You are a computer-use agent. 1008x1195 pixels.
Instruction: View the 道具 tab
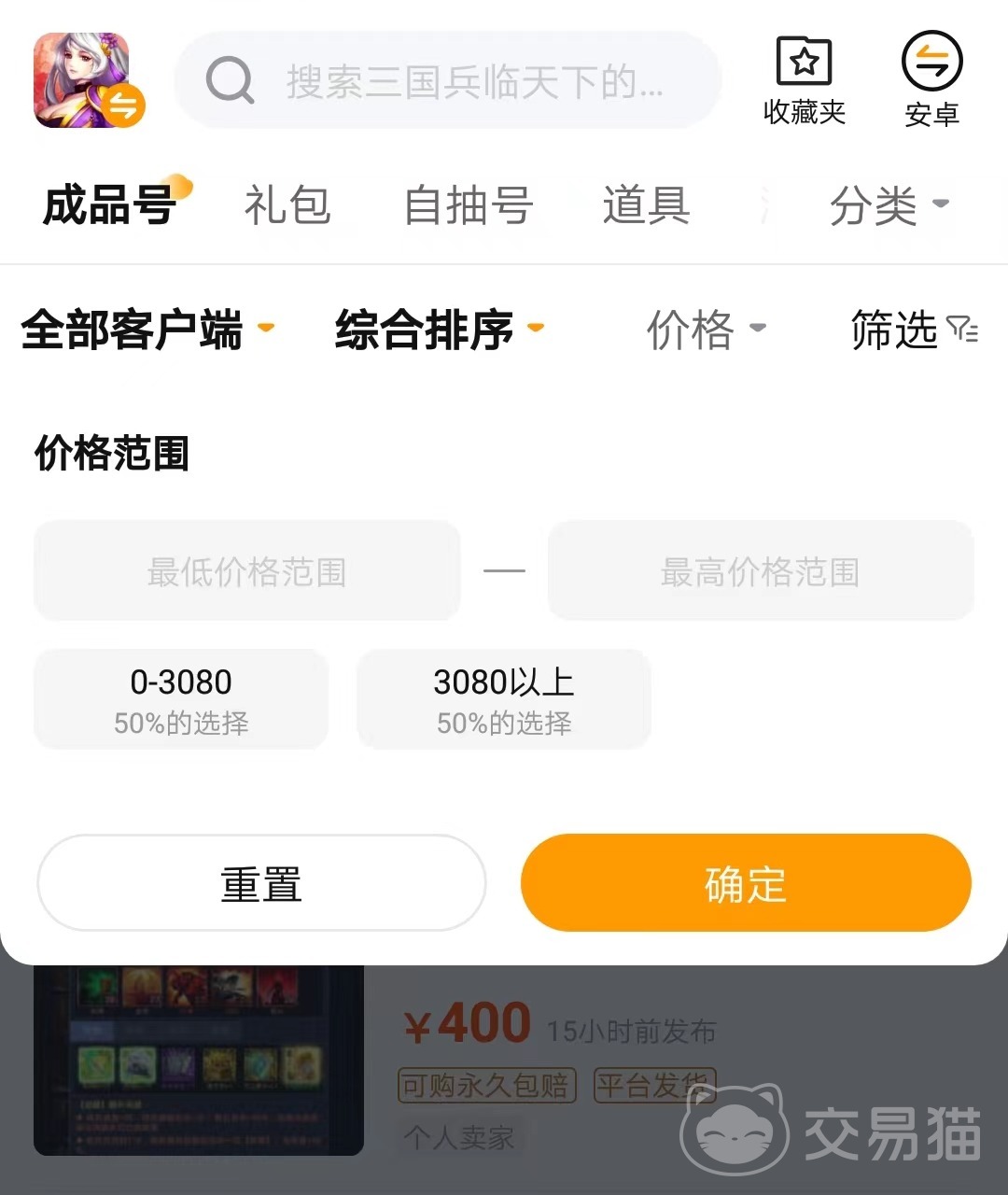(646, 205)
